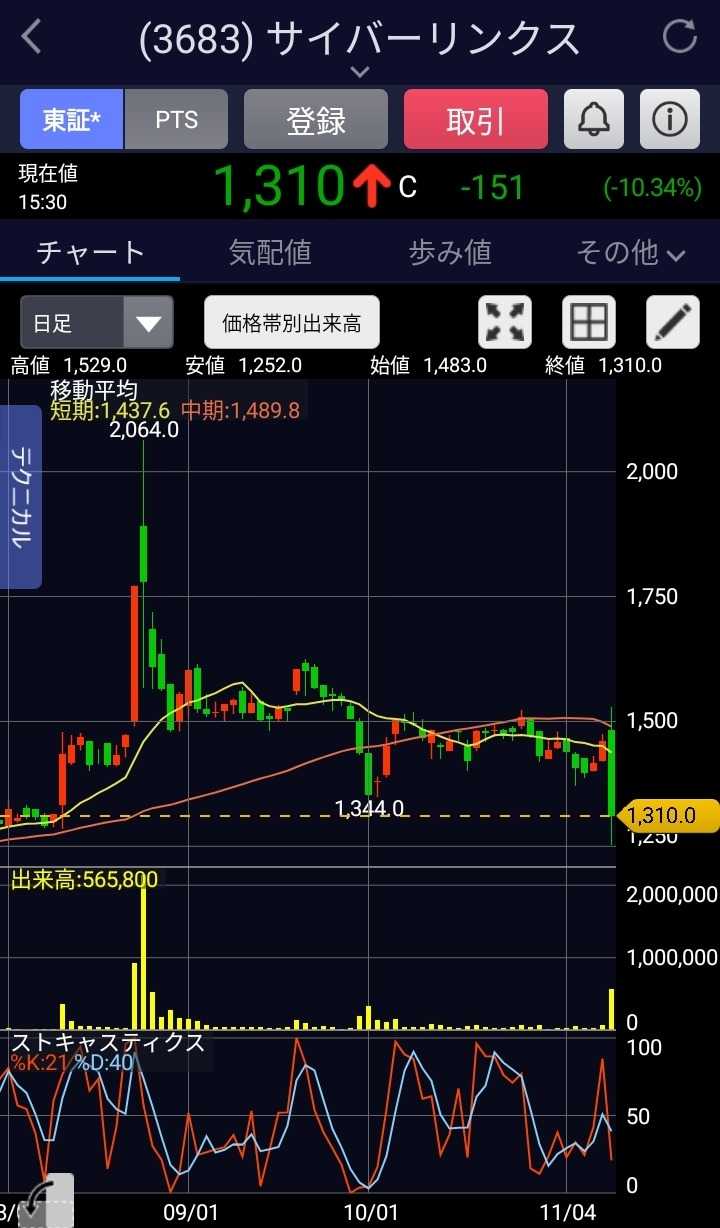Go back using the top-left arrow
This screenshot has height=1228, width=720.
pyautogui.click(x=32, y=38)
